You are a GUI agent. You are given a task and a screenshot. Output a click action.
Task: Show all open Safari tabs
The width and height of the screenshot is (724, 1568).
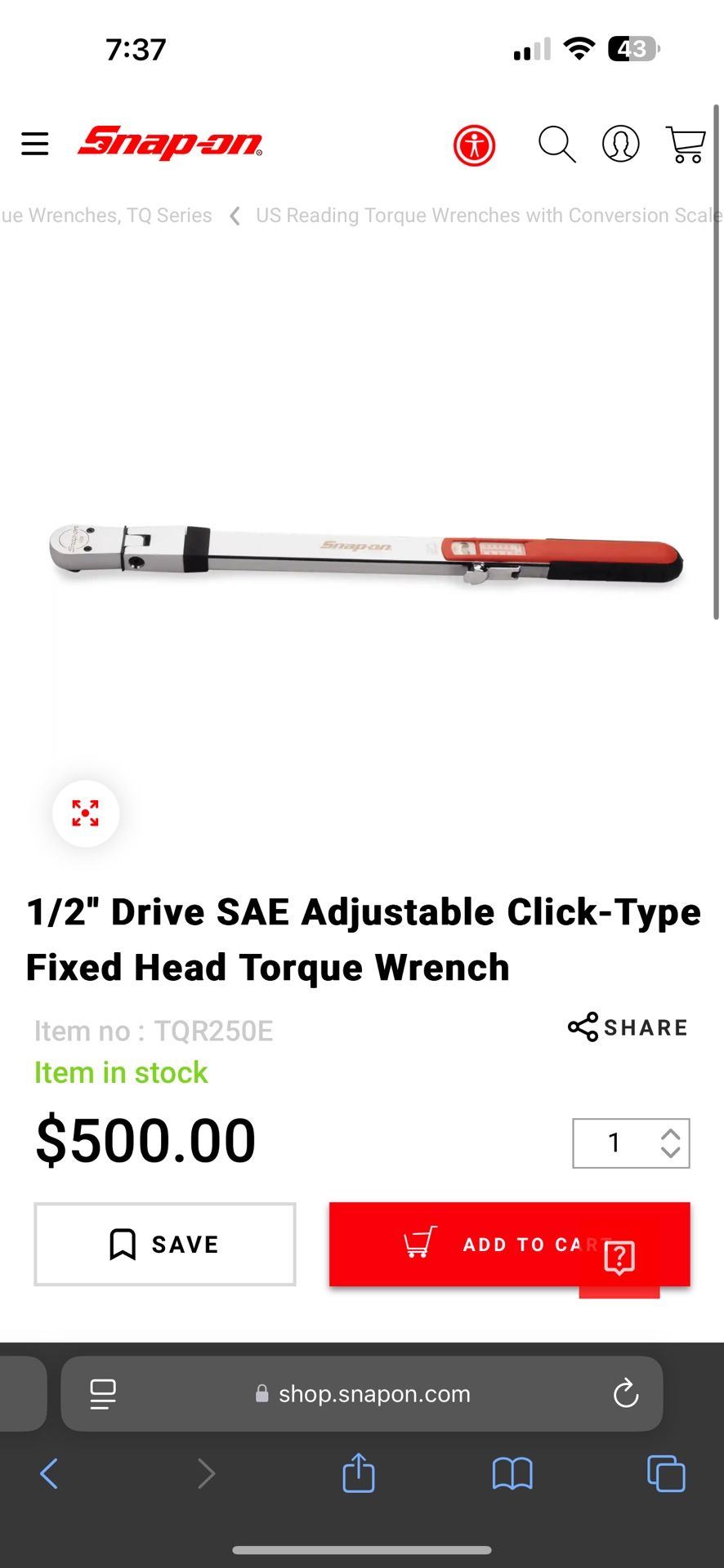coord(666,1474)
